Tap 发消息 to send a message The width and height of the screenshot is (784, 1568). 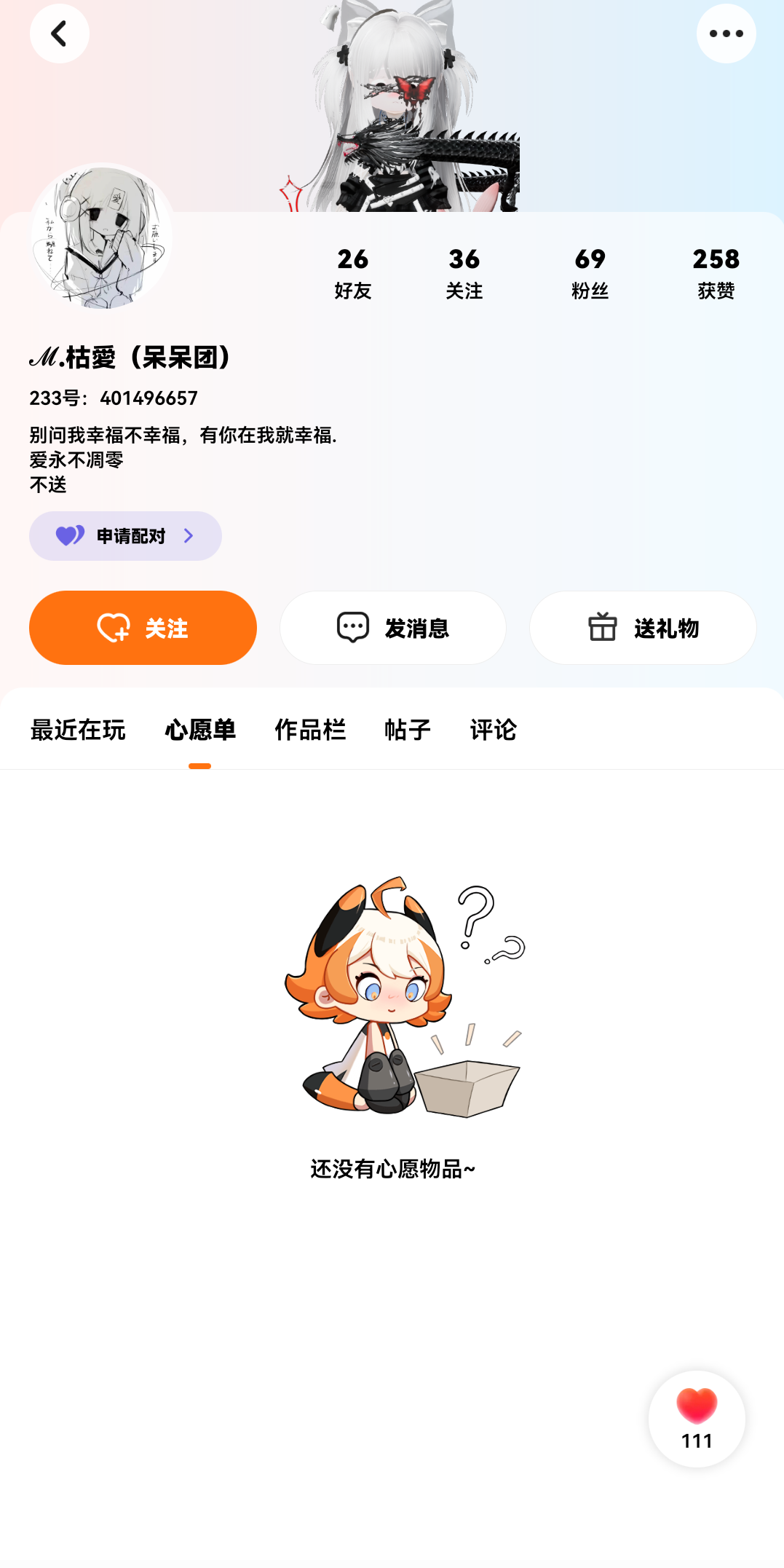tap(393, 628)
